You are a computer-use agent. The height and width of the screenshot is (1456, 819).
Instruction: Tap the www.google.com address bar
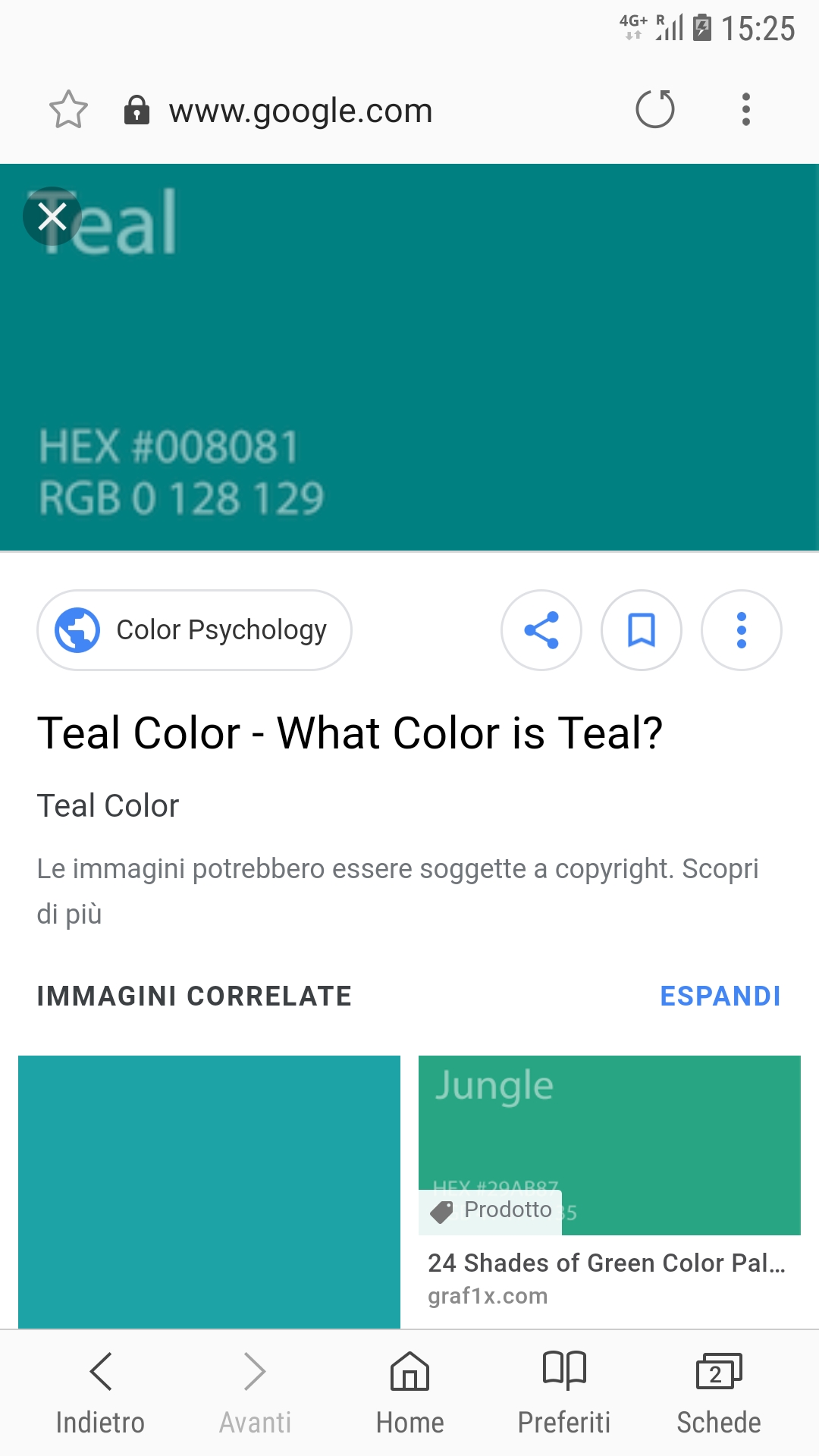pyautogui.click(x=300, y=111)
